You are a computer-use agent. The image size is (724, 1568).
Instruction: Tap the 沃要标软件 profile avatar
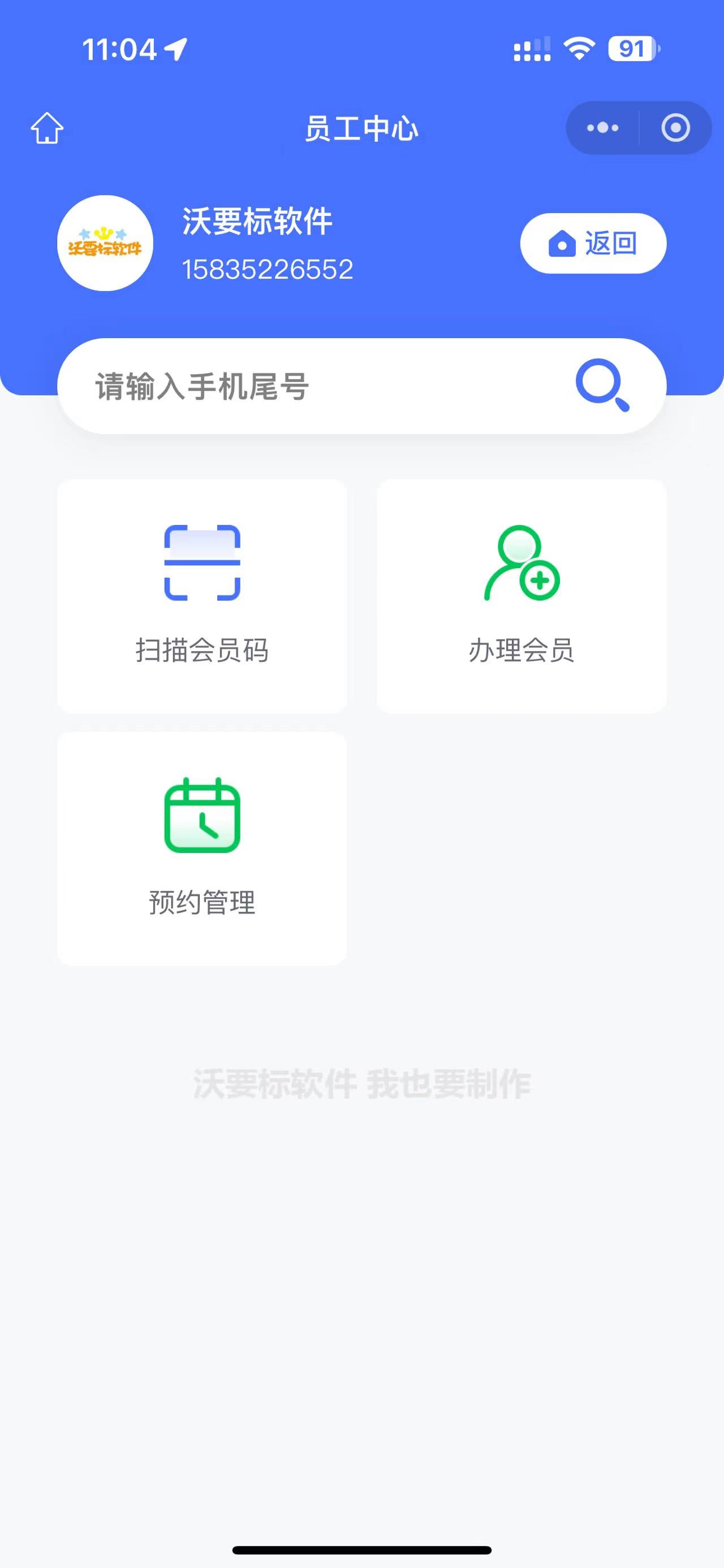(105, 244)
